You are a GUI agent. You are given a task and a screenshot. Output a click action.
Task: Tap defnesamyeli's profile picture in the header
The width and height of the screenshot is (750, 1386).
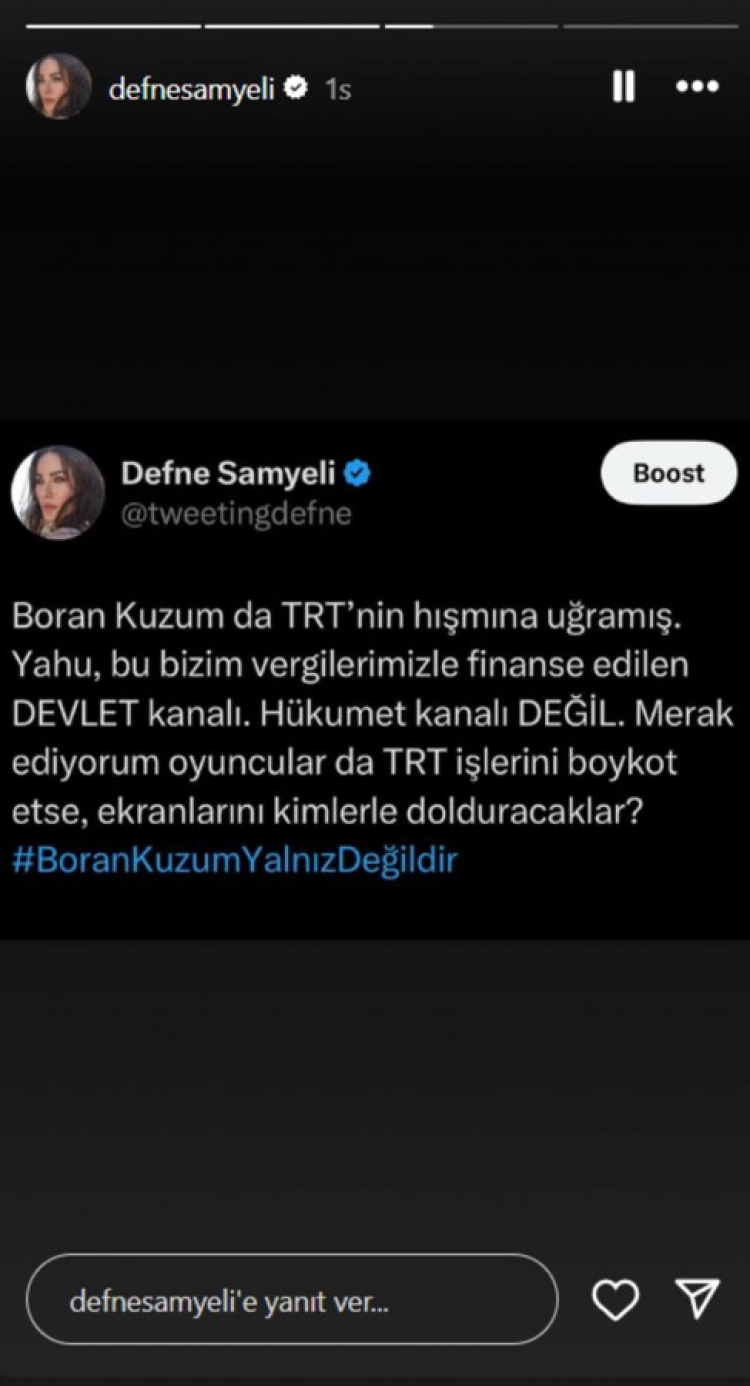(x=59, y=87)
